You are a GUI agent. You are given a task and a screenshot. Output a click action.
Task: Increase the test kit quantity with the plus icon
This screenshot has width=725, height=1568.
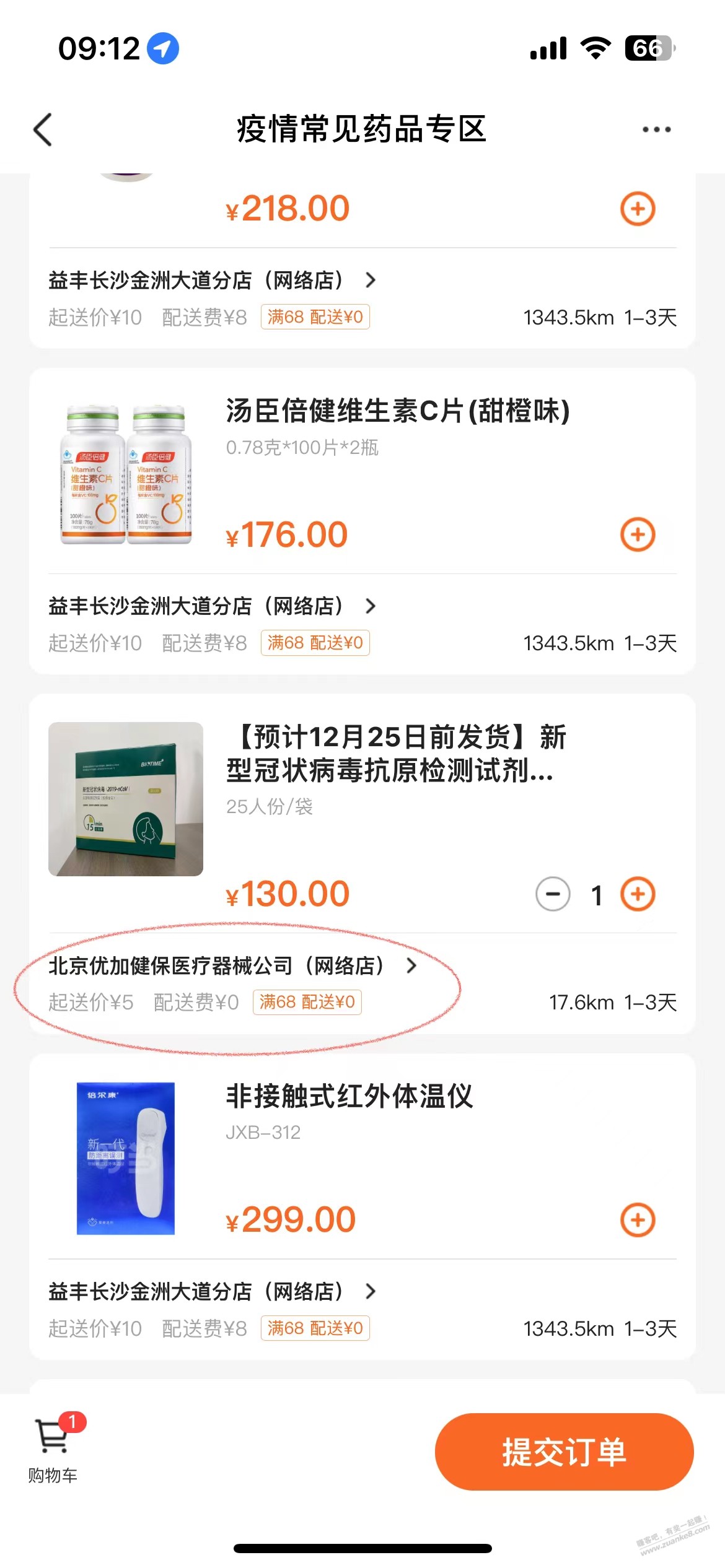pyautogui.click(x=637, y=894)
